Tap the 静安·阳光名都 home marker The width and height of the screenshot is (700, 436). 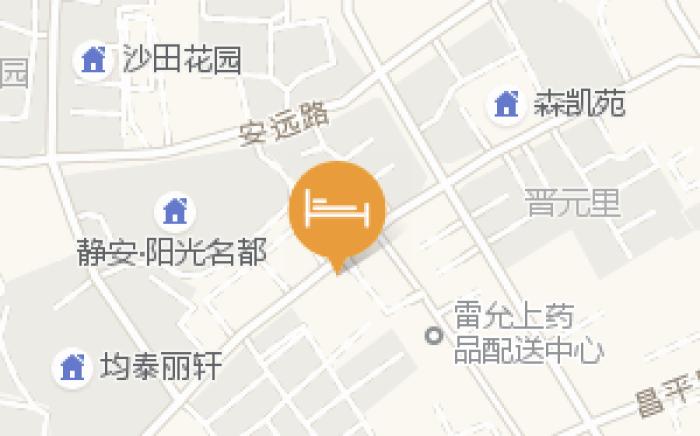tap(175, 211)
